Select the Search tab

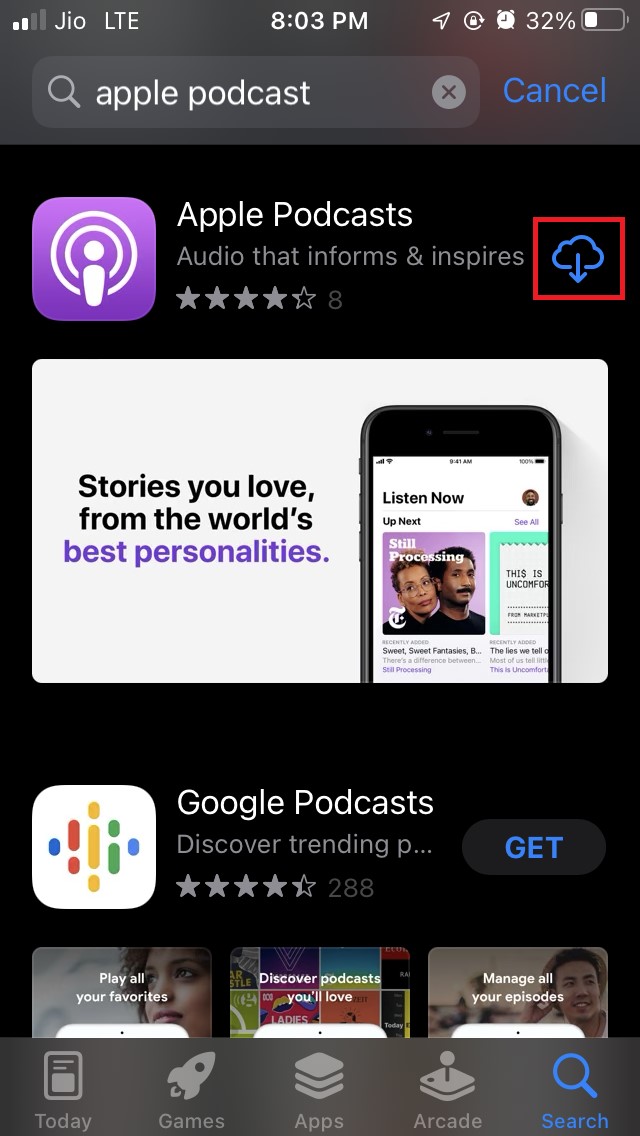[x=575, y=1092]
